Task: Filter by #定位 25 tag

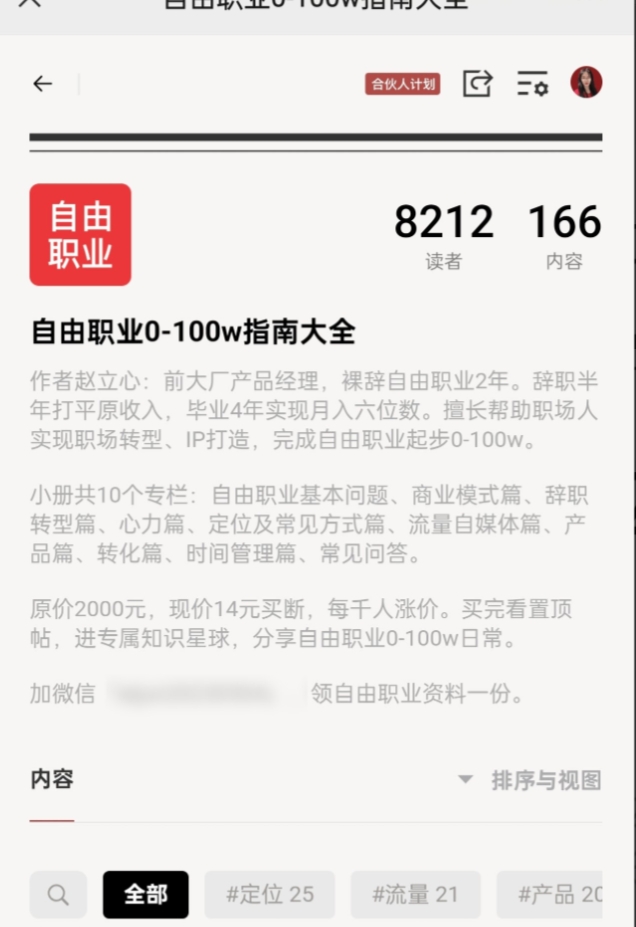Action: coord(270,894)
